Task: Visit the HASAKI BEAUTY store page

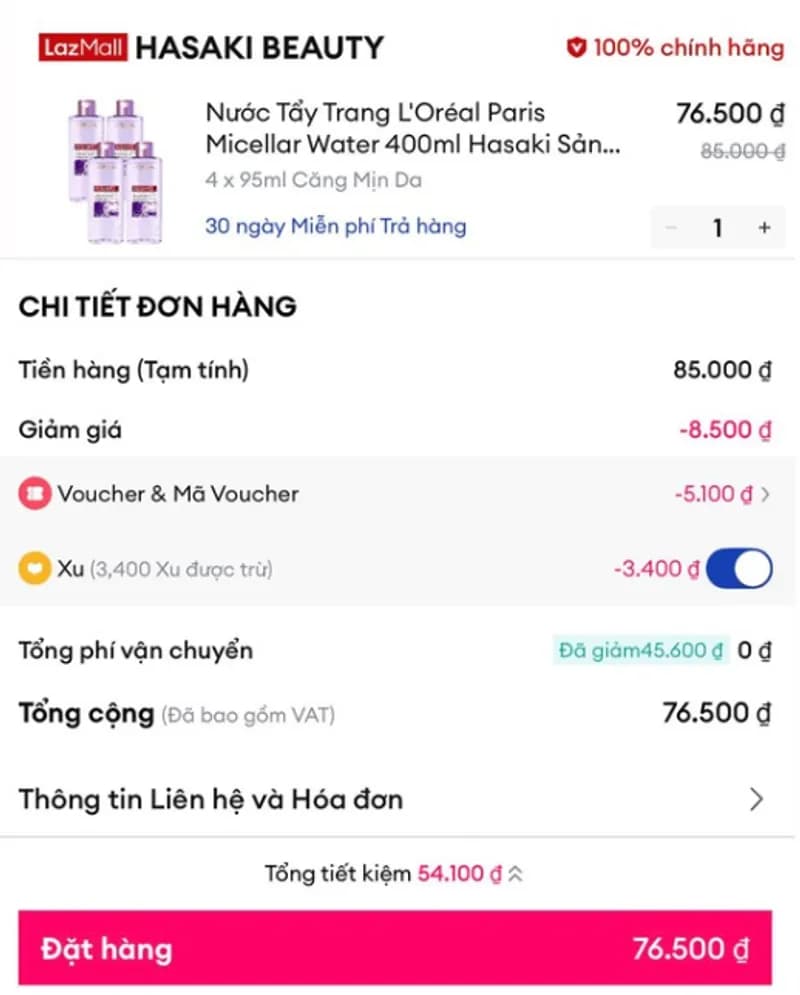Action: tap(262, 46)
